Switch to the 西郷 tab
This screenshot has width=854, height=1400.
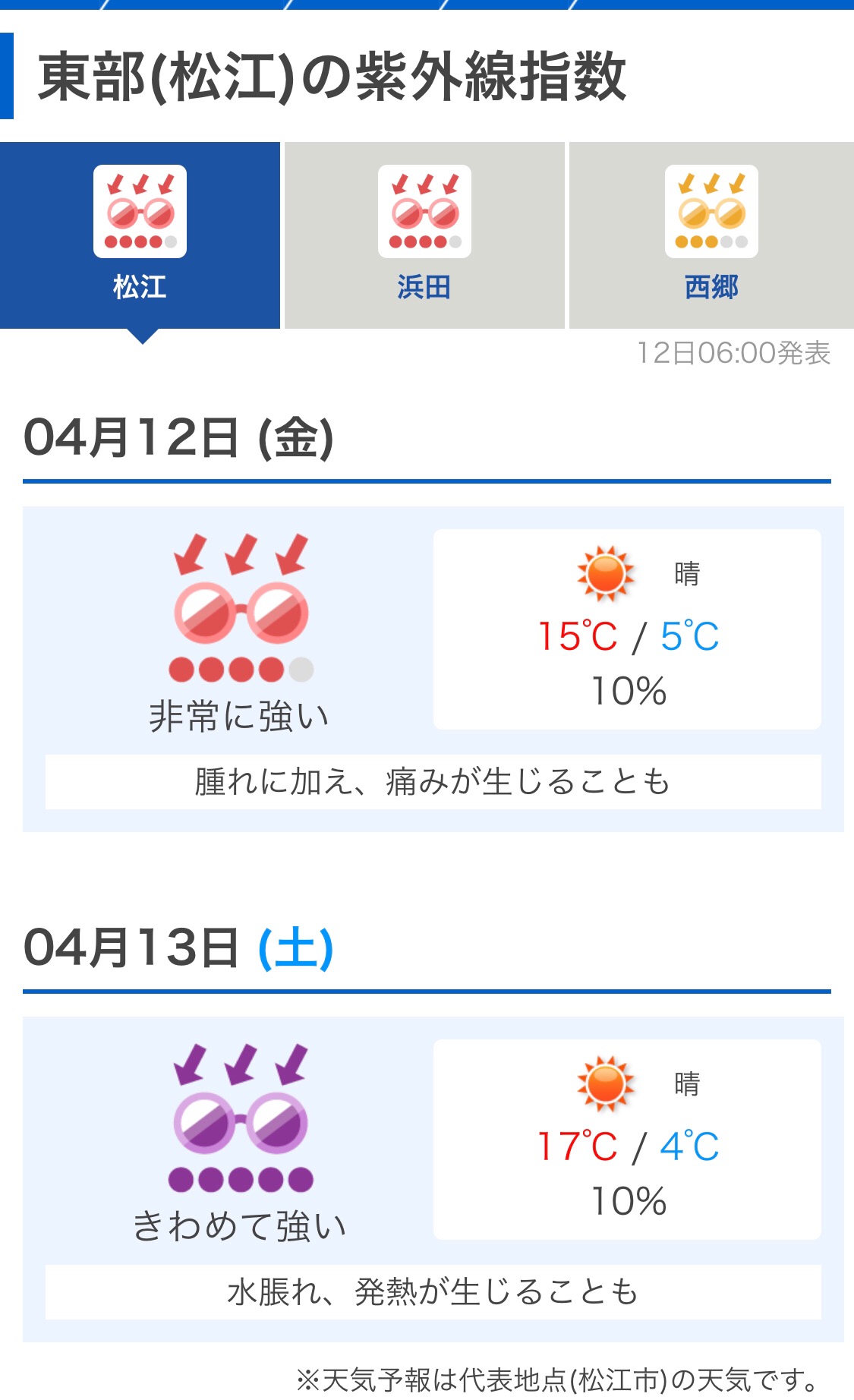point(711,235)
